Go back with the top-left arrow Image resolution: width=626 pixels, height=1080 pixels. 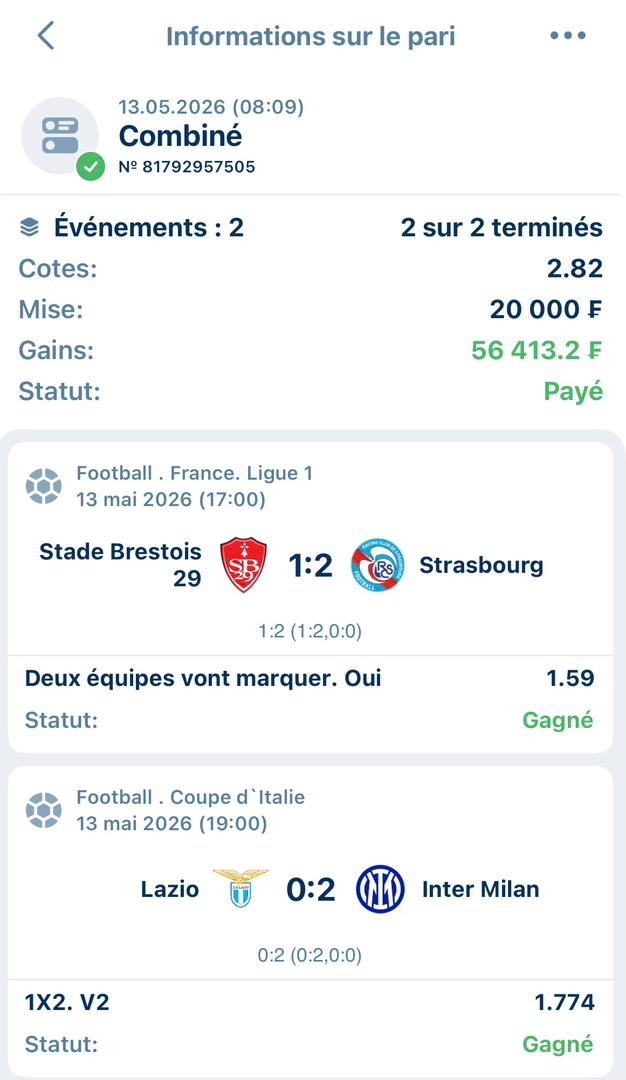pos(45,36)
